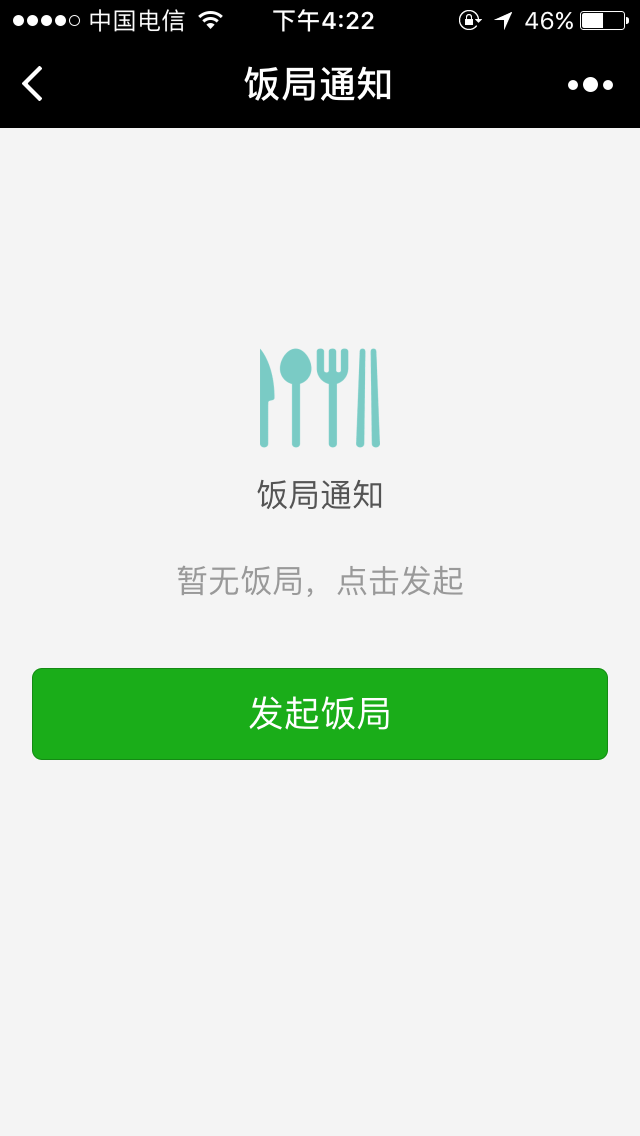Open the three-dot more options menu
640x1136 pixels.
tap(590, 85)
